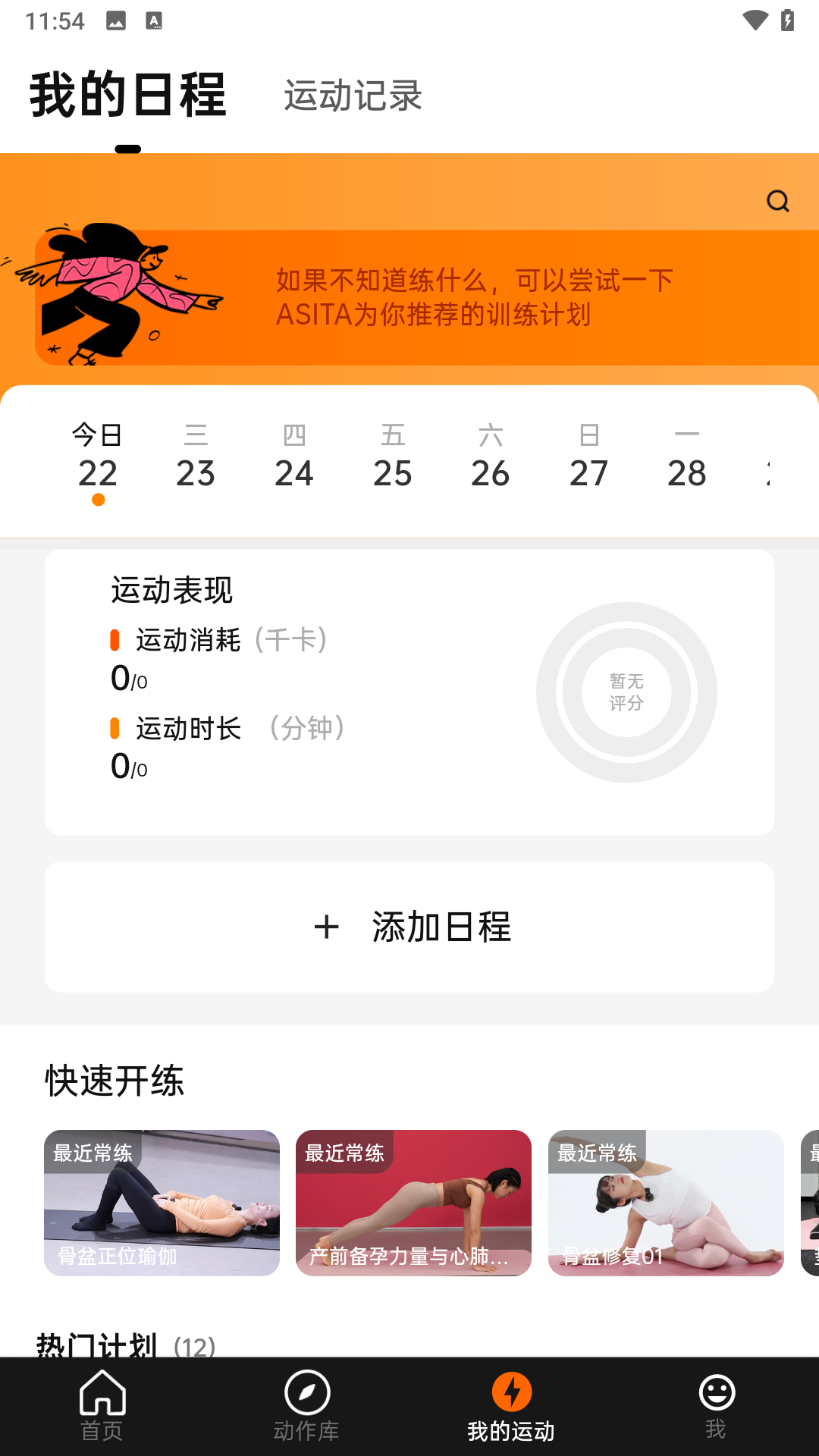Click the plus icon beside 添加日程
Image resolution: width=819 pixels, height=1456 pixels.
326,927
